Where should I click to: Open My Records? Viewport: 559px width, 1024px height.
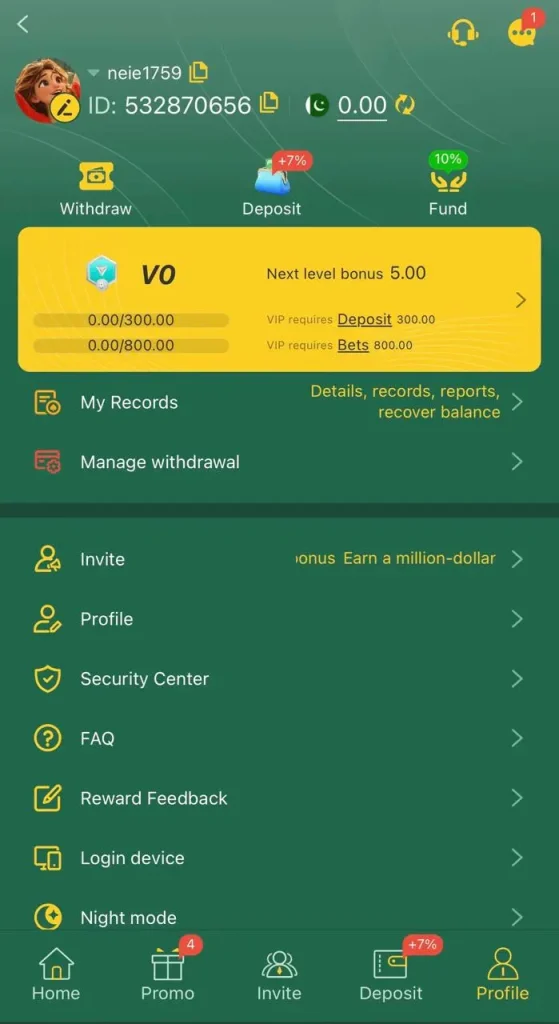(280, 402)
